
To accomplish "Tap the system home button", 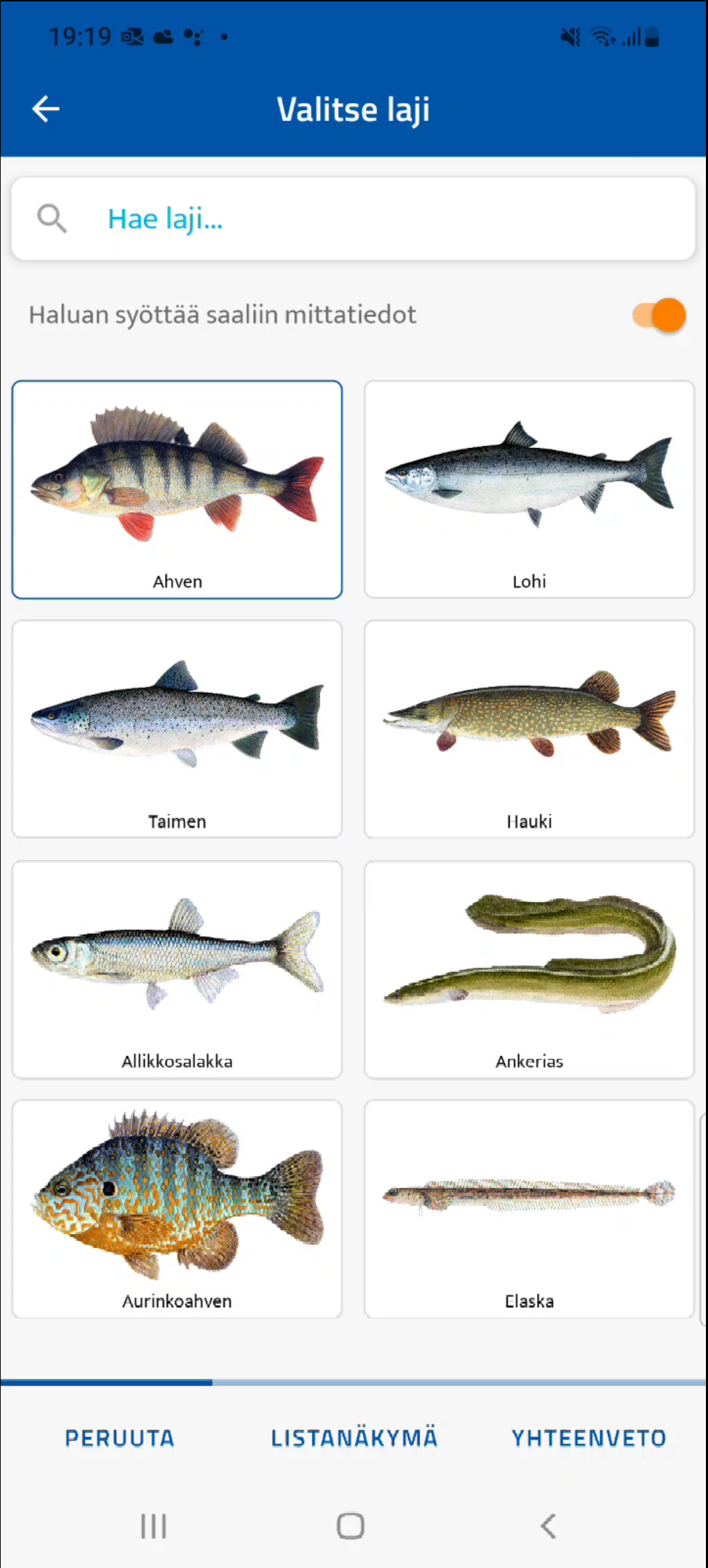I will point(351,1526).
